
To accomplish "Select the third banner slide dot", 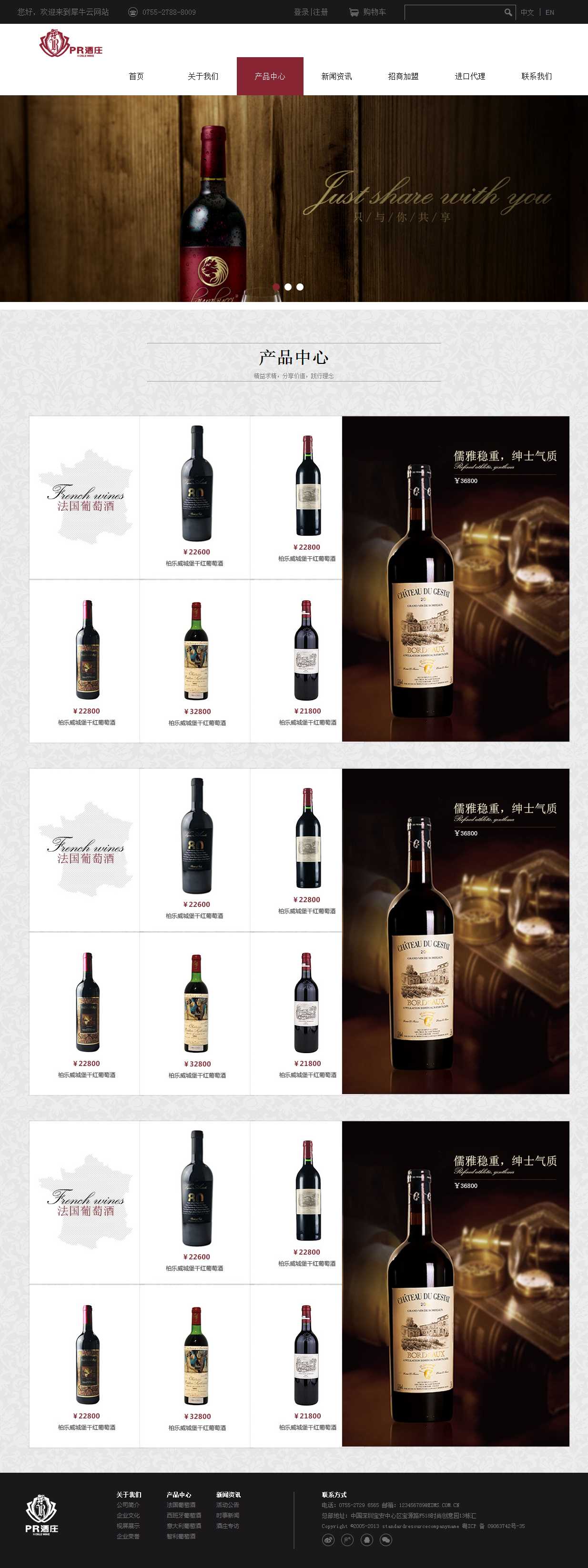I will point(299,287).
